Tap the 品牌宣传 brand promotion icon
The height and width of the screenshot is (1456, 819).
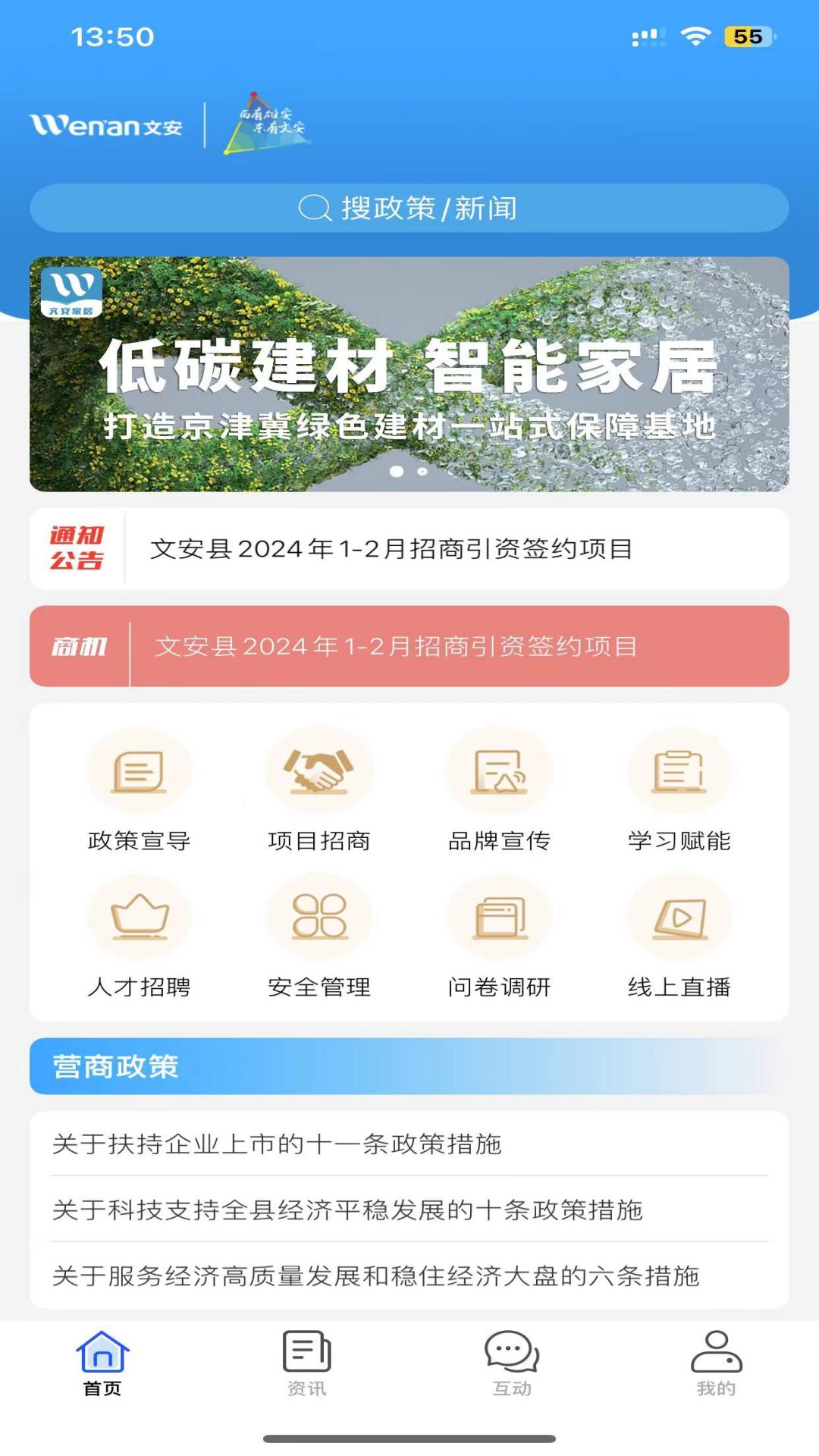[x=500, y=770]
